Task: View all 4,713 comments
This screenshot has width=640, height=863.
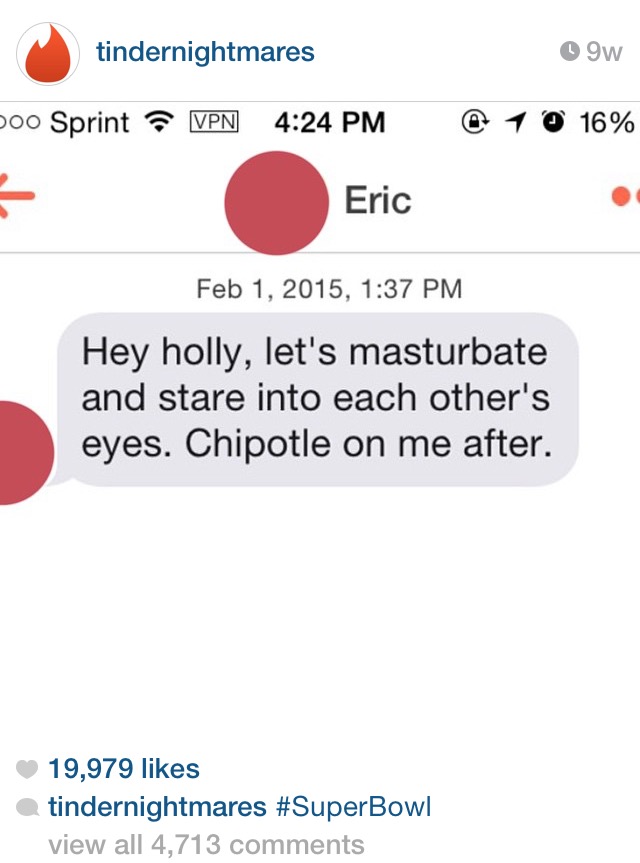Action: point(206,844)
